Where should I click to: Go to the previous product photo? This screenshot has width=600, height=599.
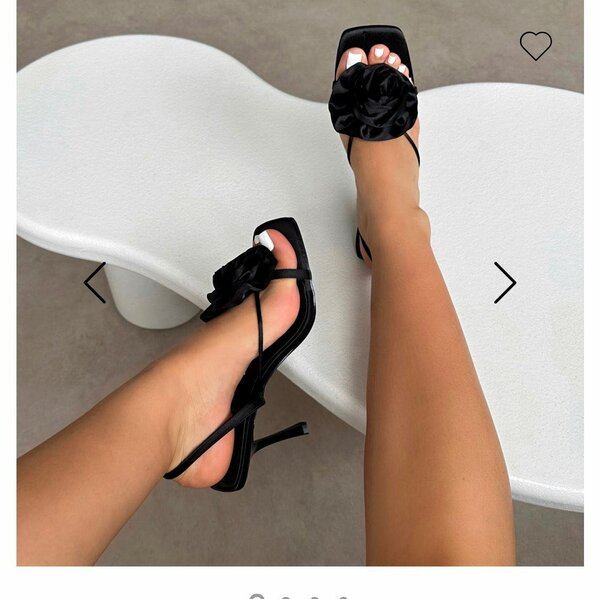95,283
